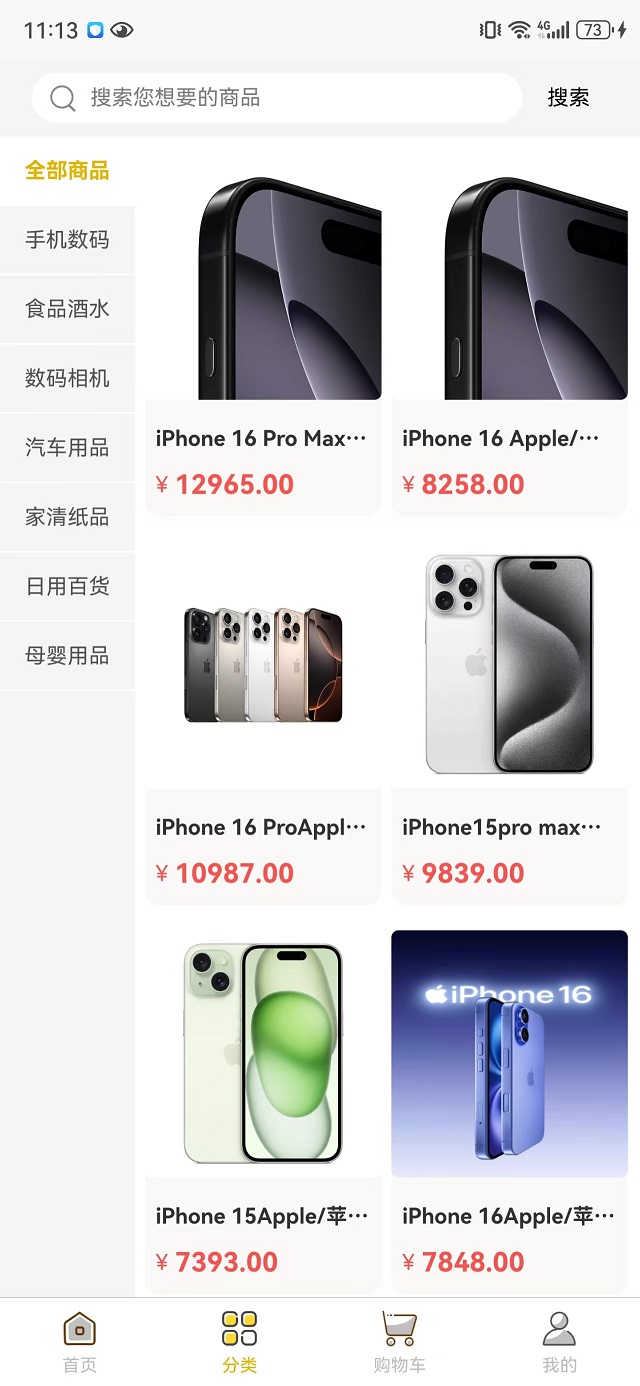Switch to the 我的 tab
The image size is (640, 1386).
[x=559, y=1342]
